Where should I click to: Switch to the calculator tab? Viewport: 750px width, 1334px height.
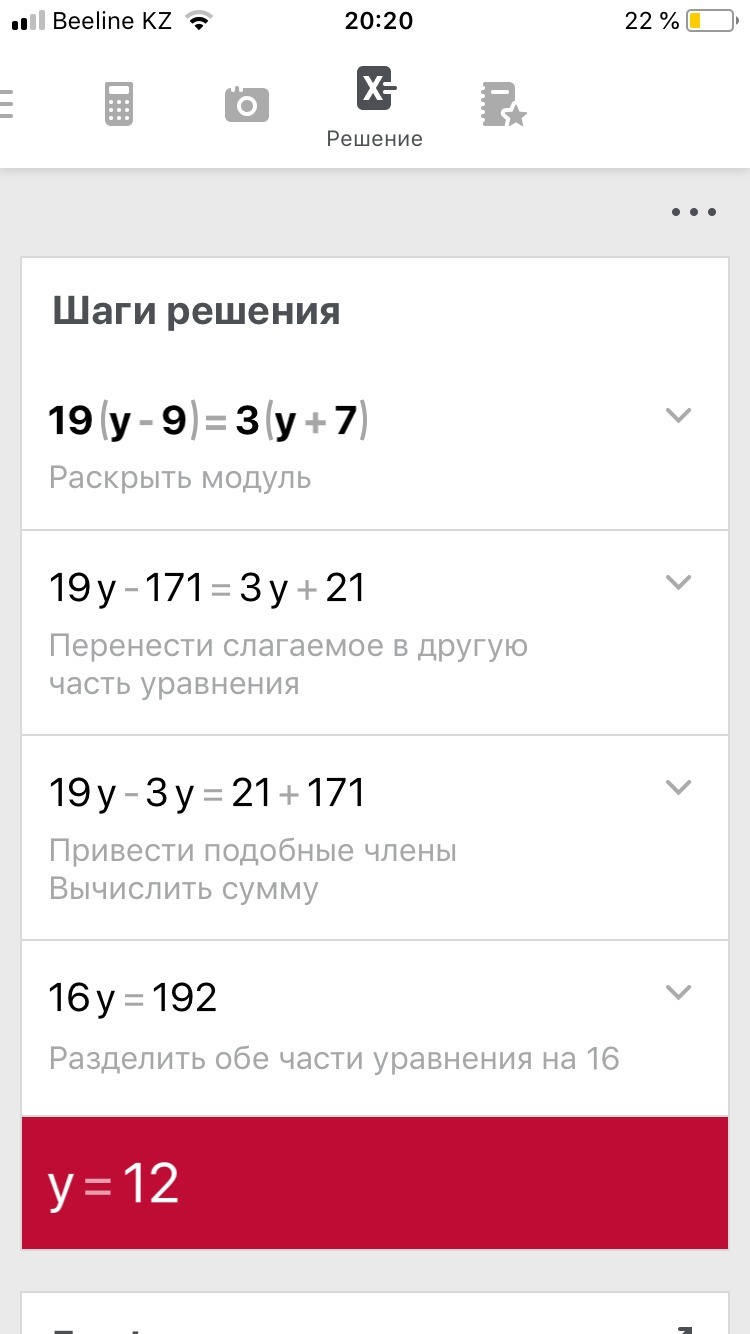click(x=119, y=104)
